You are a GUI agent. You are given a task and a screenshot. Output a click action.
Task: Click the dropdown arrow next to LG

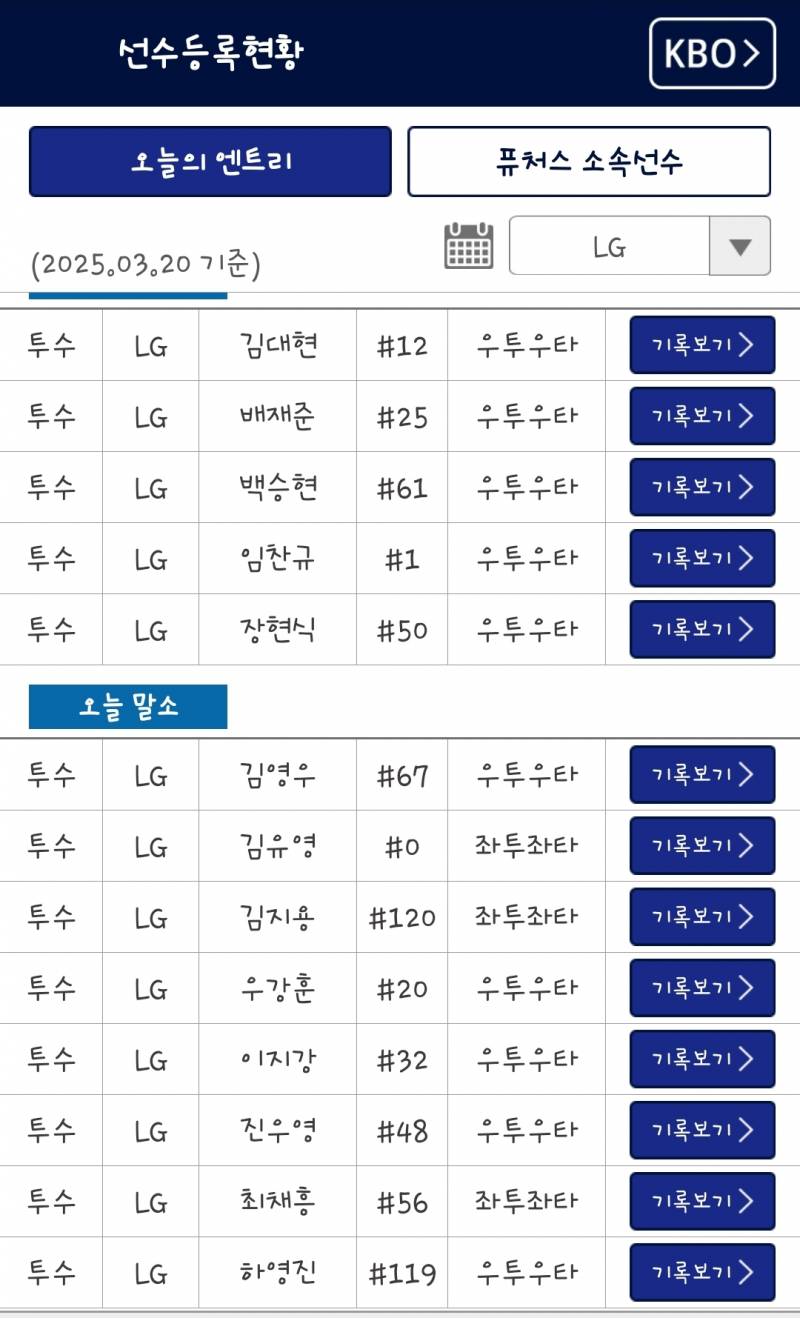742,247
